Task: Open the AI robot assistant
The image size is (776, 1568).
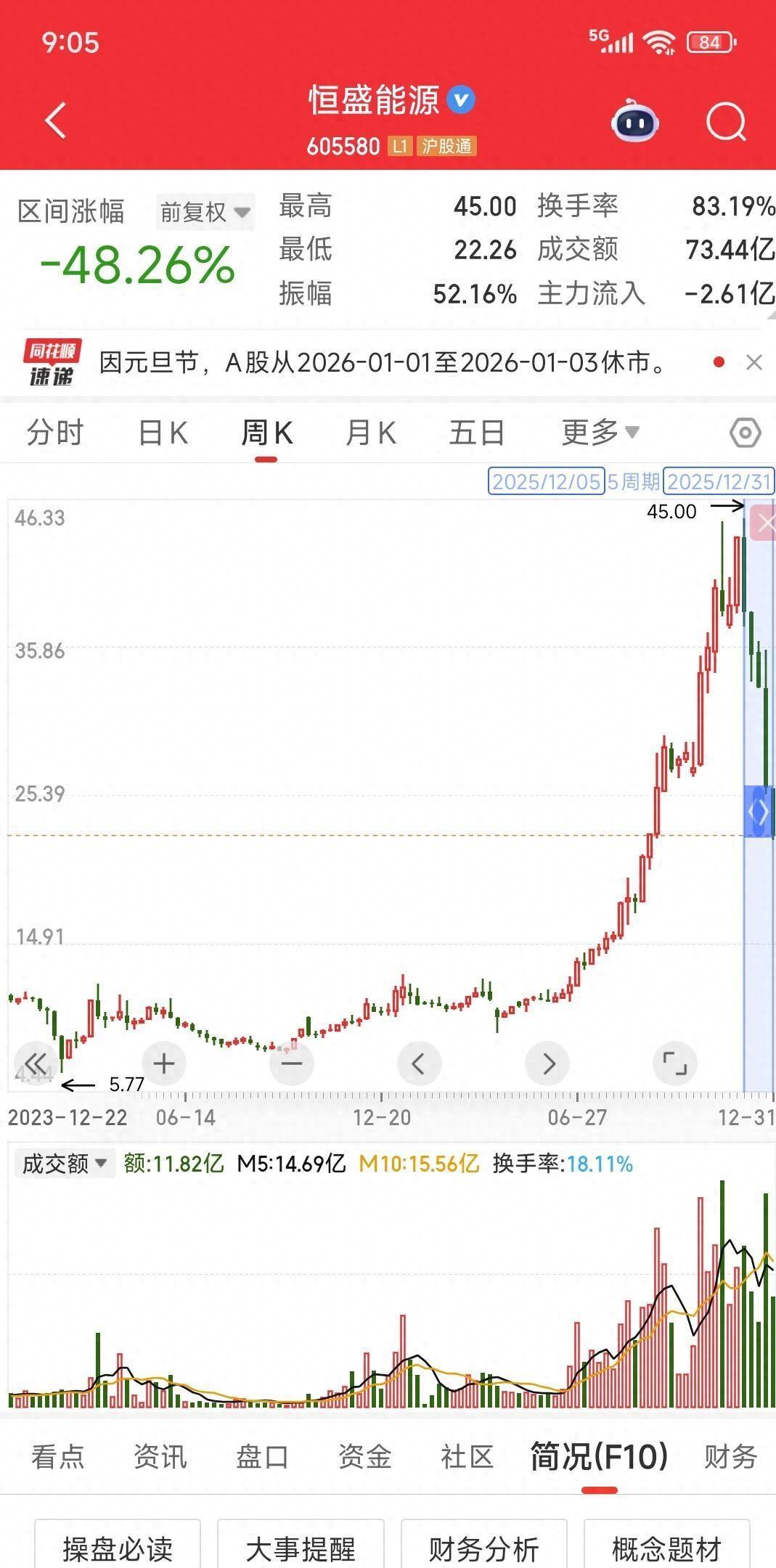Action: (x=634, y=121)
